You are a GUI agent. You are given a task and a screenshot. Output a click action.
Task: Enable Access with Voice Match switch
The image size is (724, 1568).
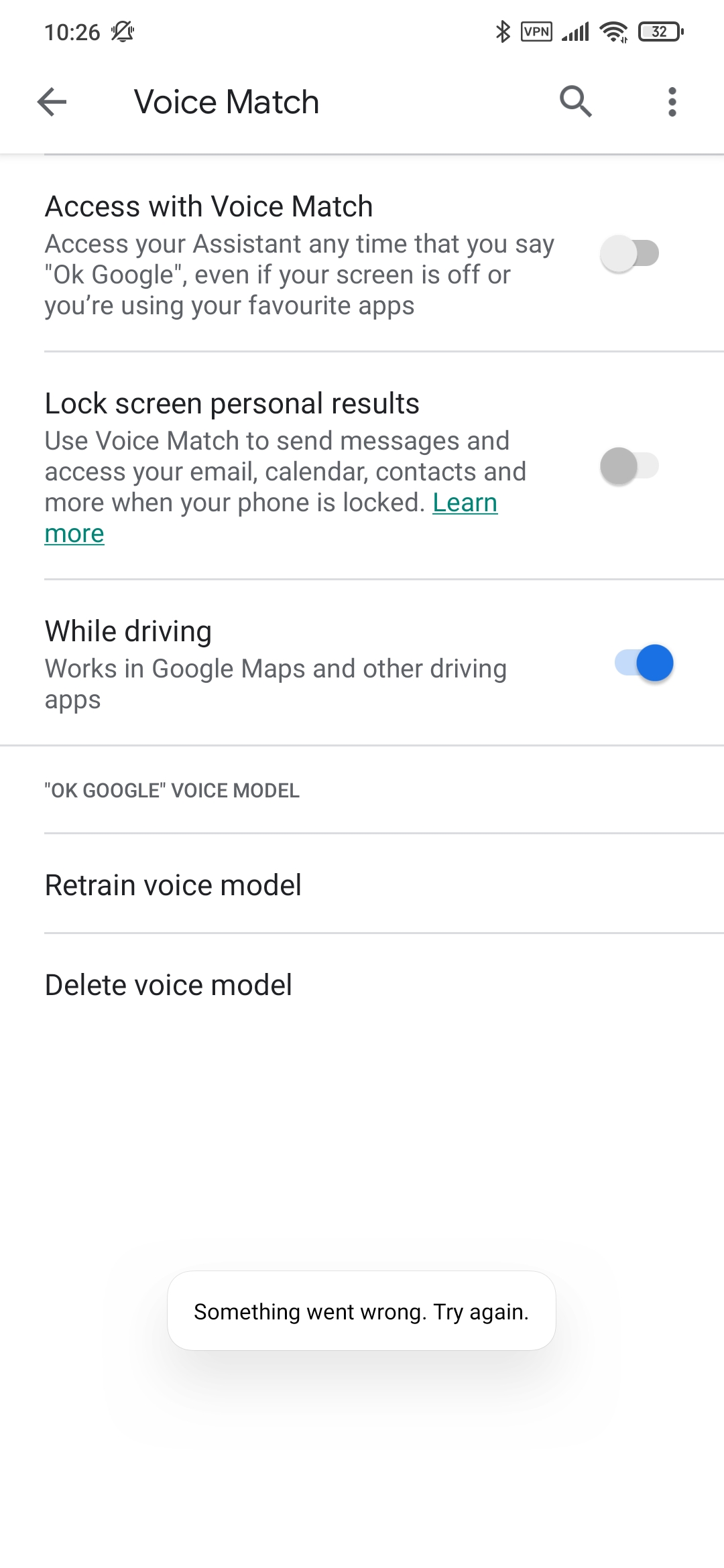click(629, 253)
